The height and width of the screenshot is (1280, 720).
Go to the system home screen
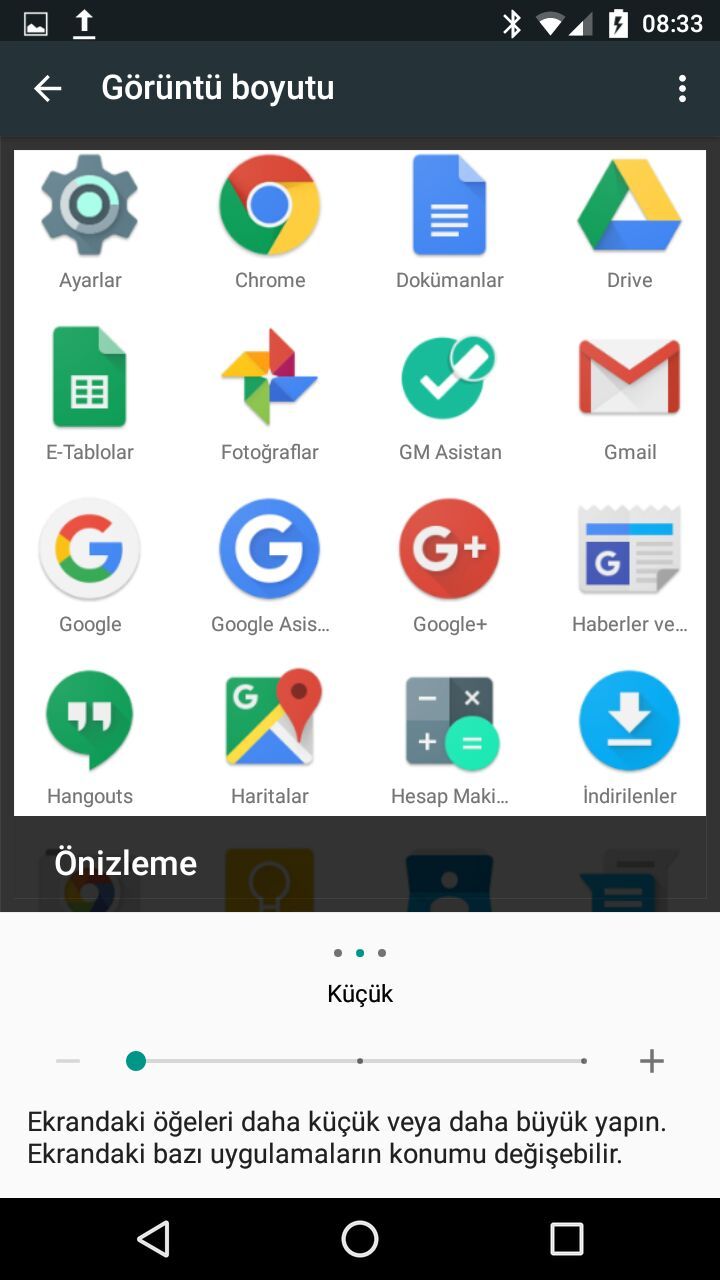pos(360,1239)
